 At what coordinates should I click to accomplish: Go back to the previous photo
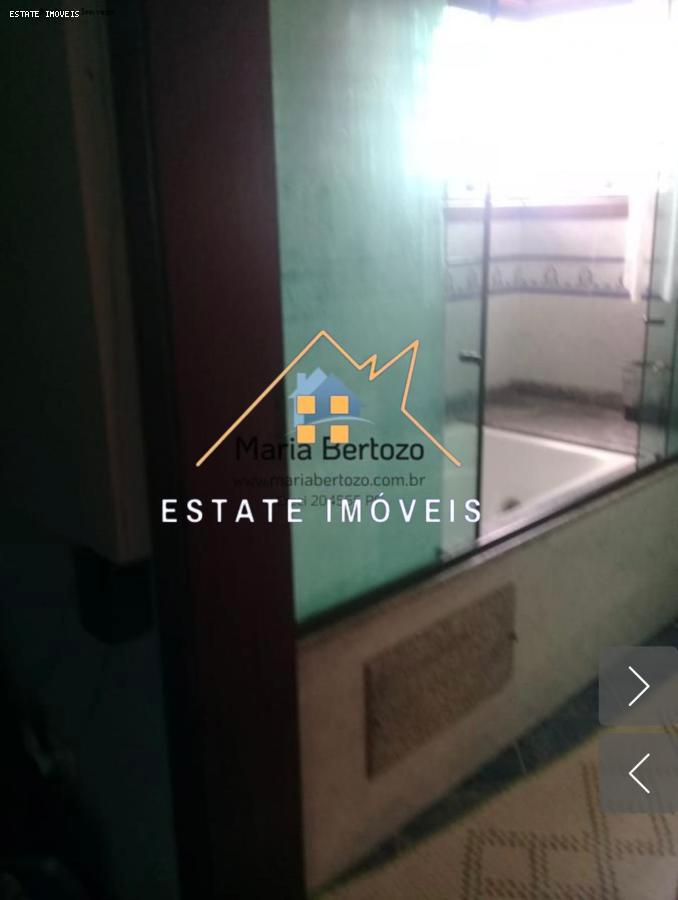point(638,773)
